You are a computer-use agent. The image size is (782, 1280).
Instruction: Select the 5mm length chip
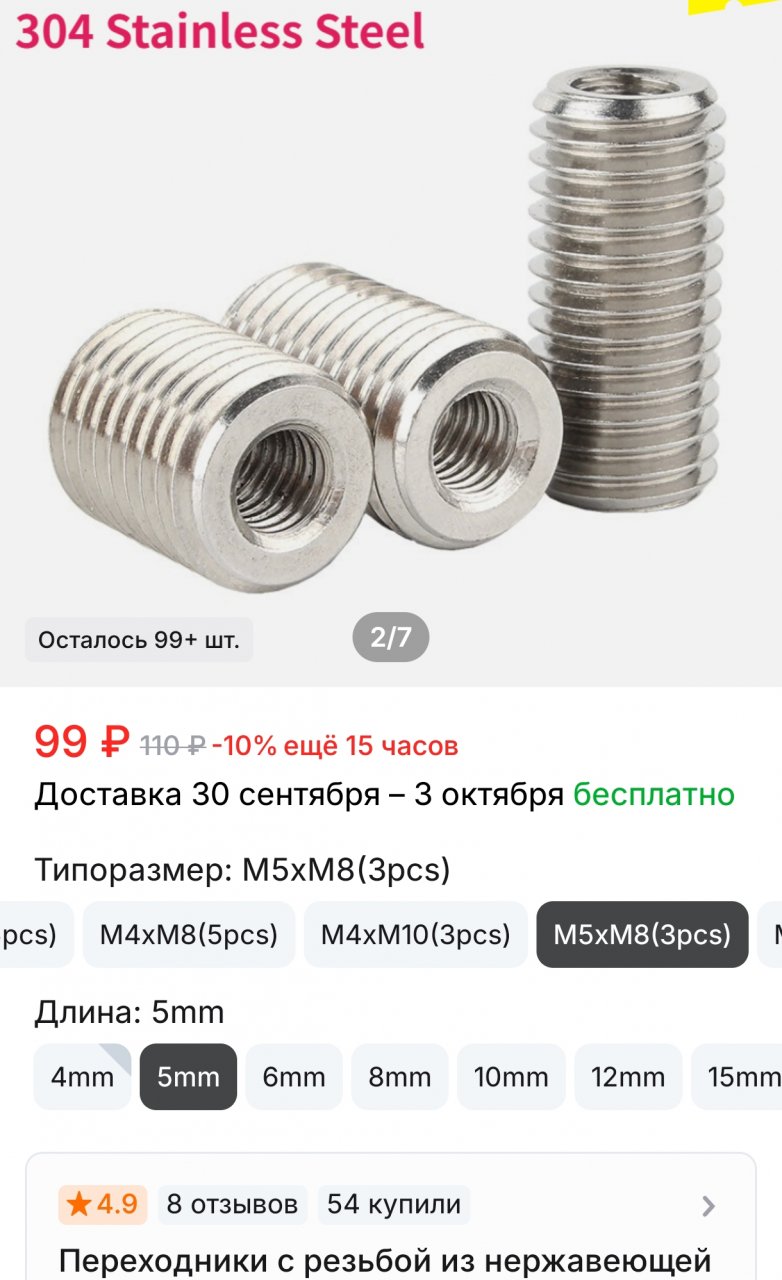[x=188, y=1077]
